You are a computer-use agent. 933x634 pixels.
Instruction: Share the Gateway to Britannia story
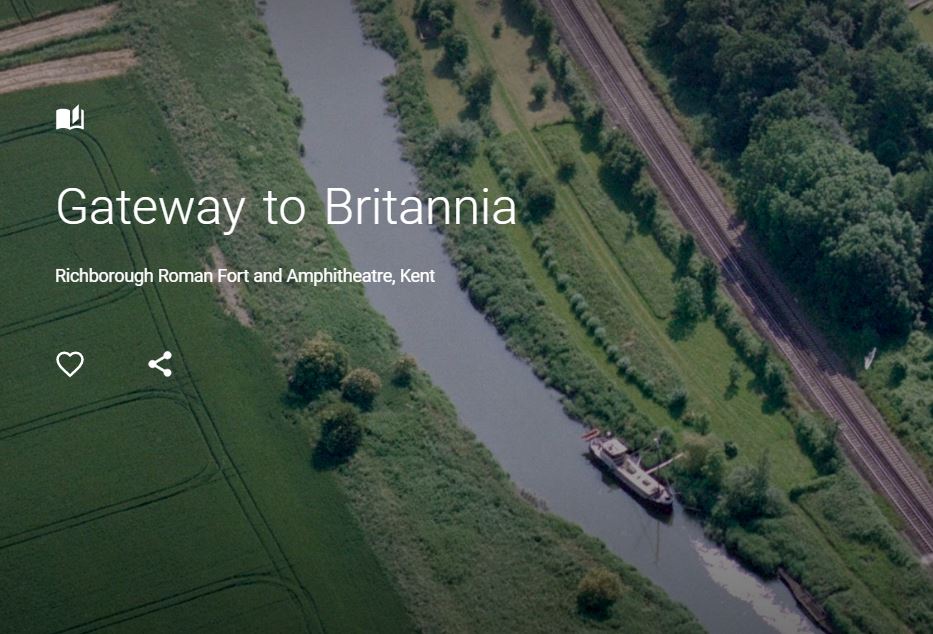tap(160, 364)
